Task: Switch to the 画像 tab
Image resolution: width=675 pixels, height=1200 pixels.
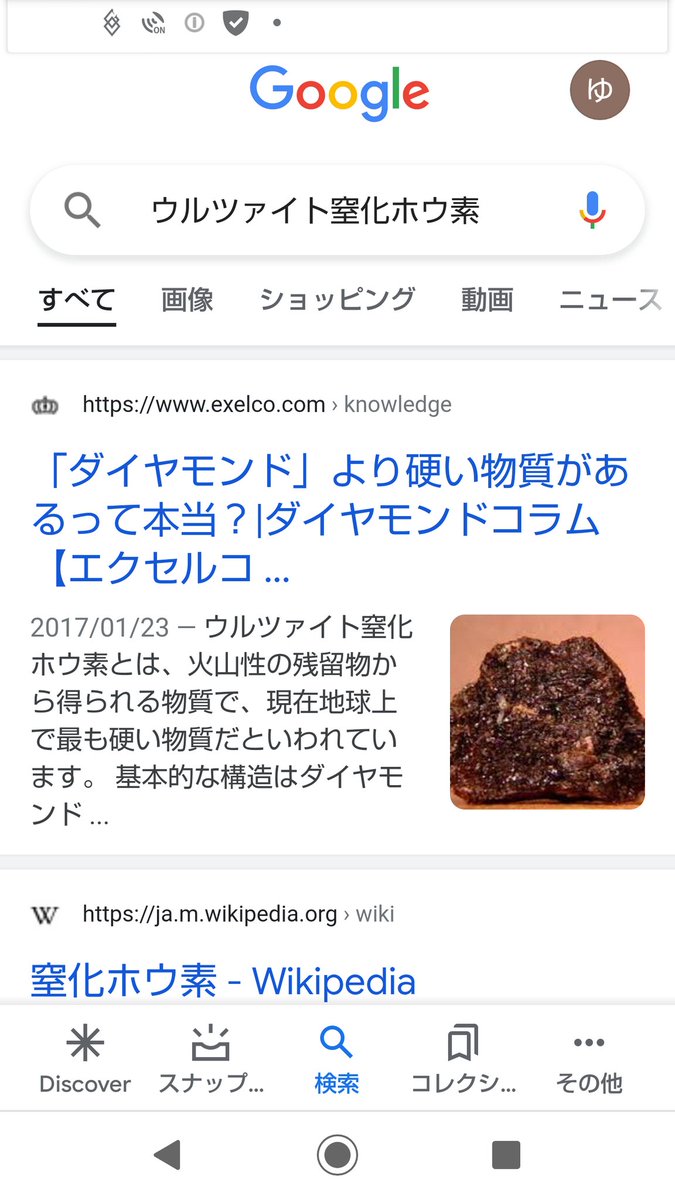Action: click(x=187, y=299)
